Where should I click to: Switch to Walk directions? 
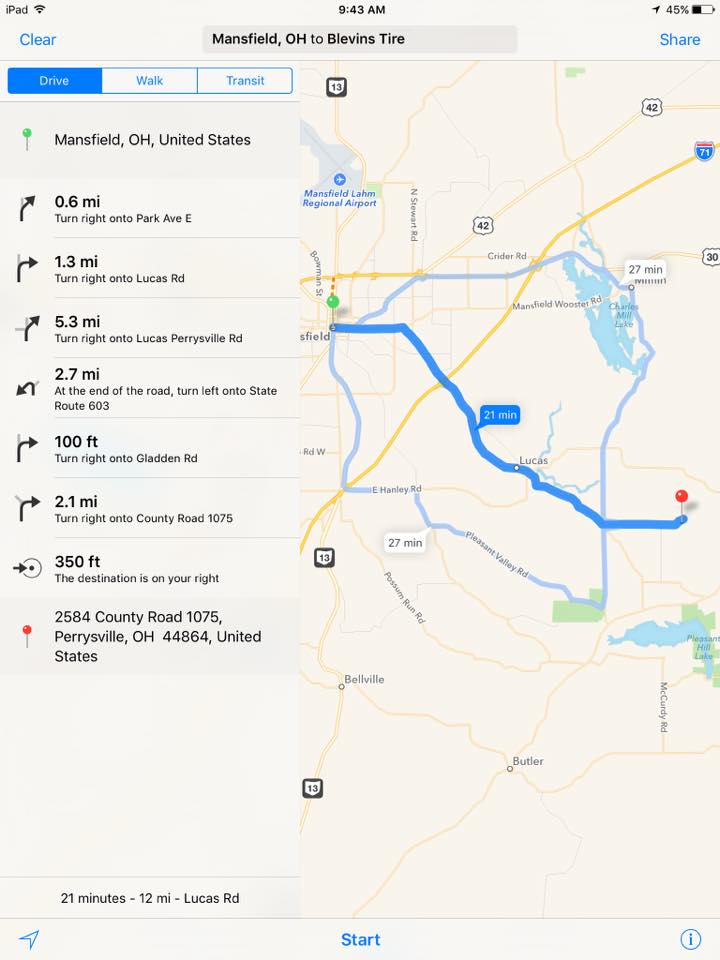[149, 81]
